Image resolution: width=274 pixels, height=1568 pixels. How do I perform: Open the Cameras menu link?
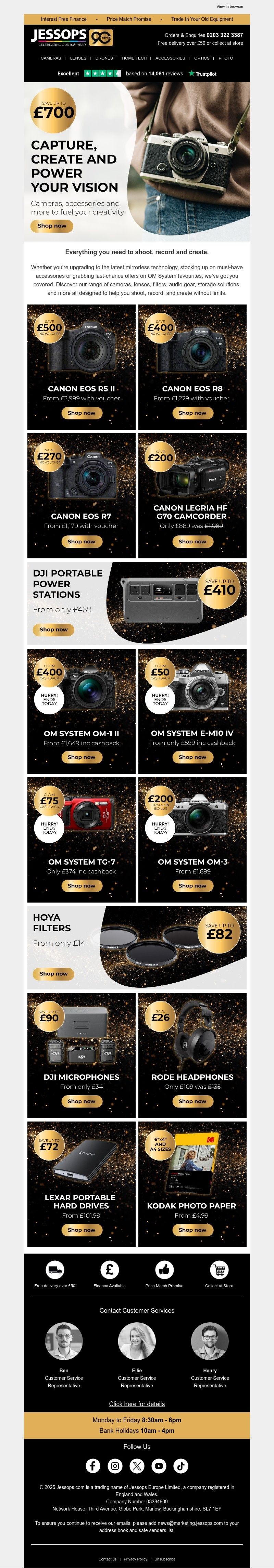point(51,59)
